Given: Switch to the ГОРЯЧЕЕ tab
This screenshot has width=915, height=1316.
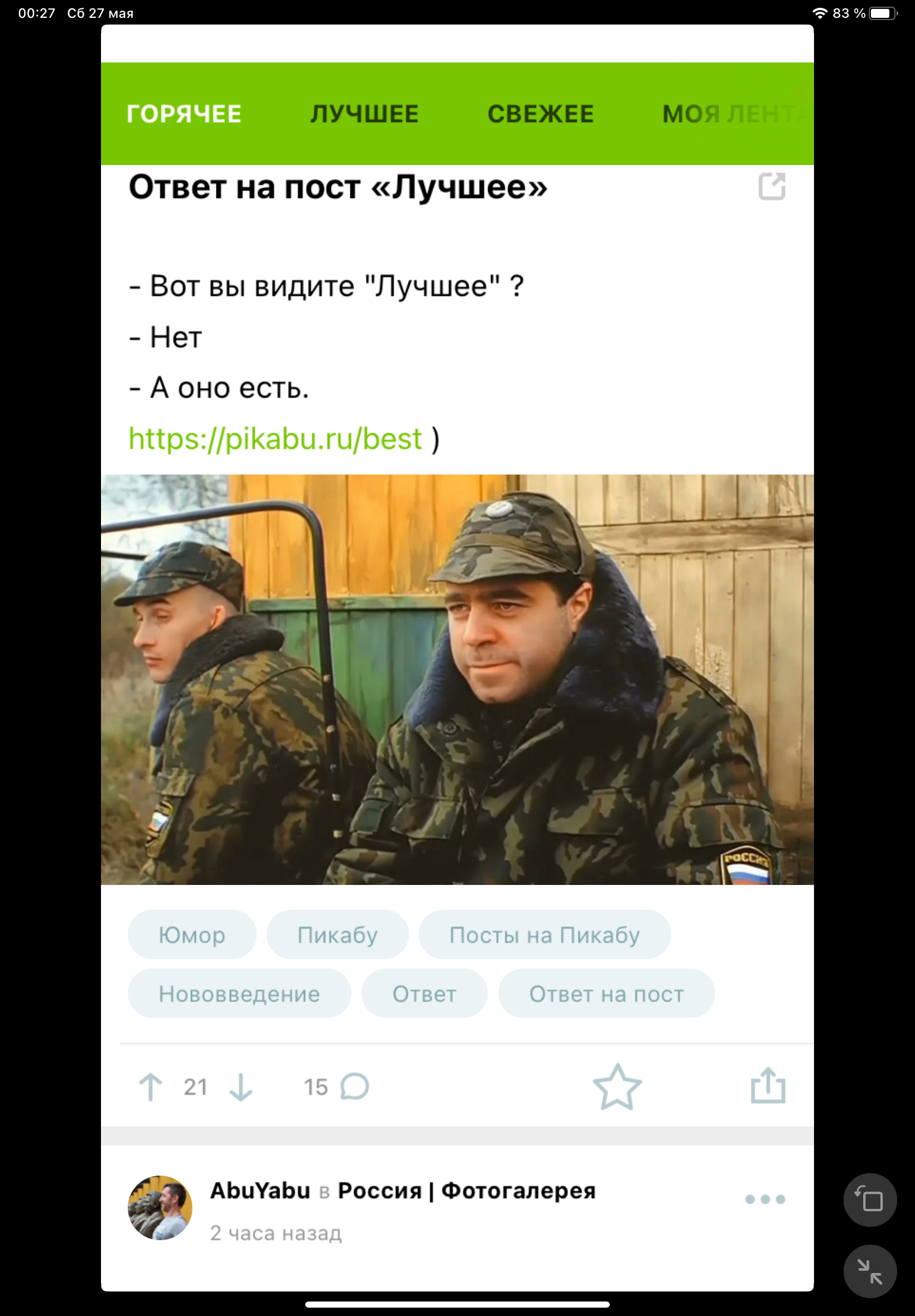Looking at the screenshot, I should point(184,114).
